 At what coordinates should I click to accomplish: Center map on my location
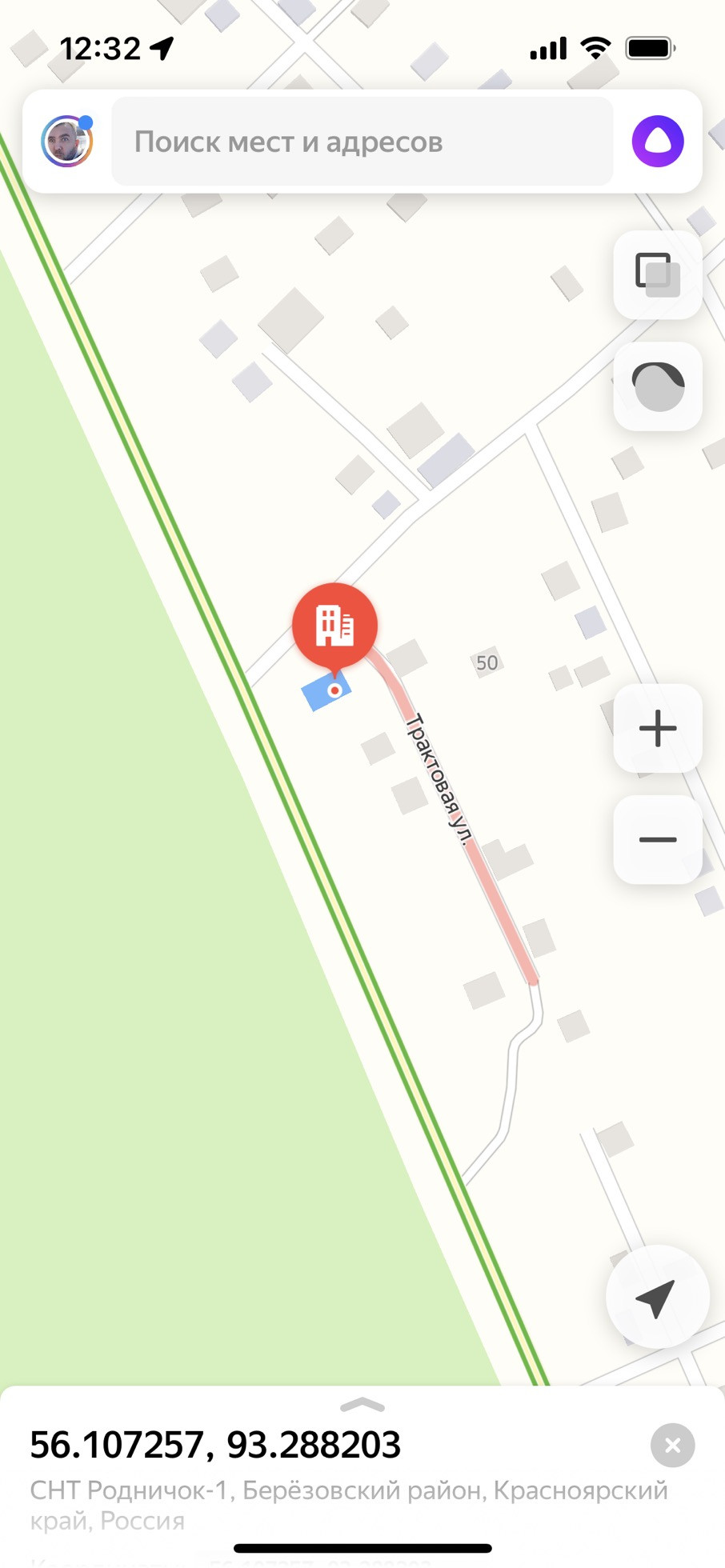(x=657, y=1298)
